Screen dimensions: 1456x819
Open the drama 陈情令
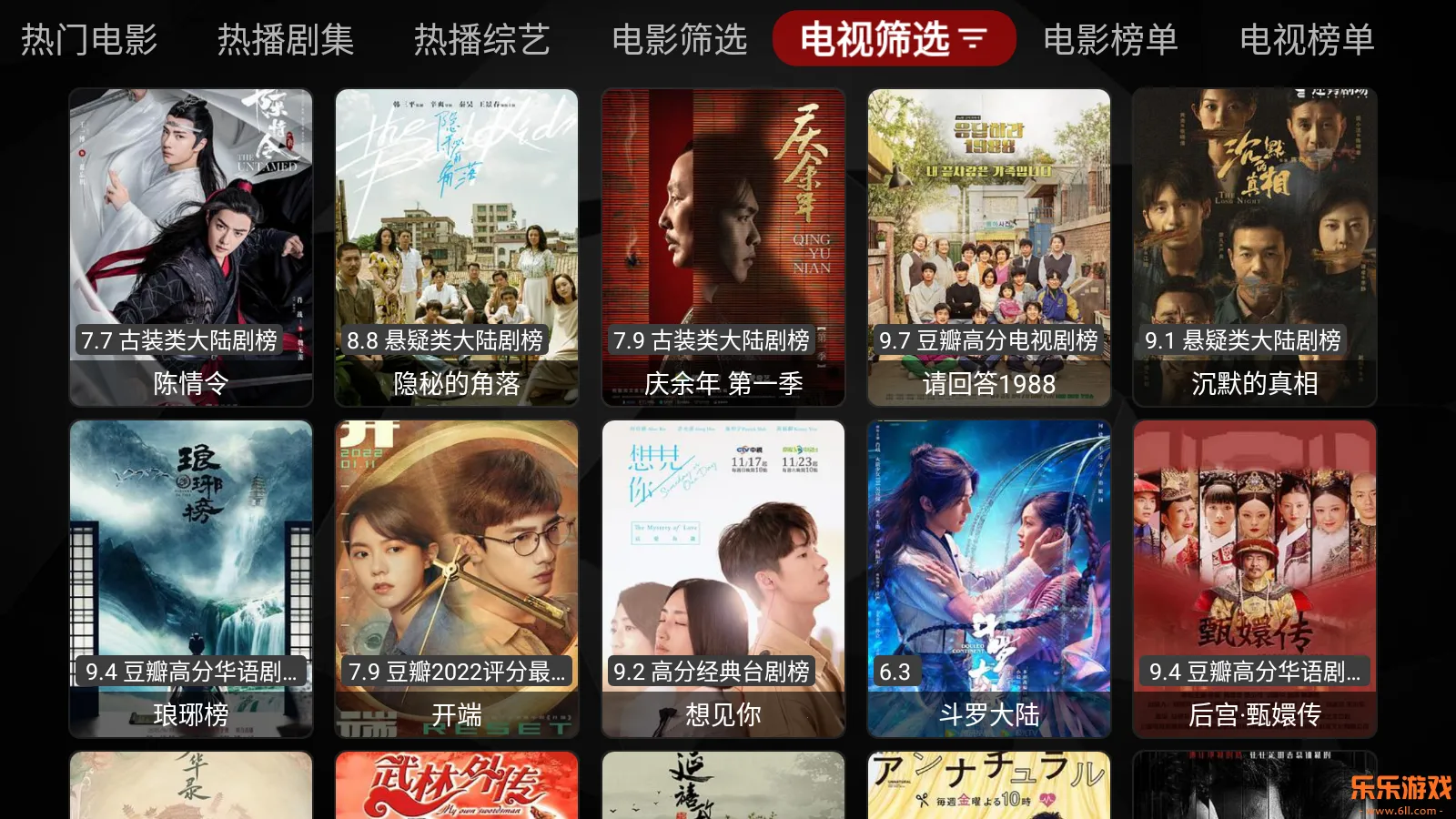(x=191, y=247)
